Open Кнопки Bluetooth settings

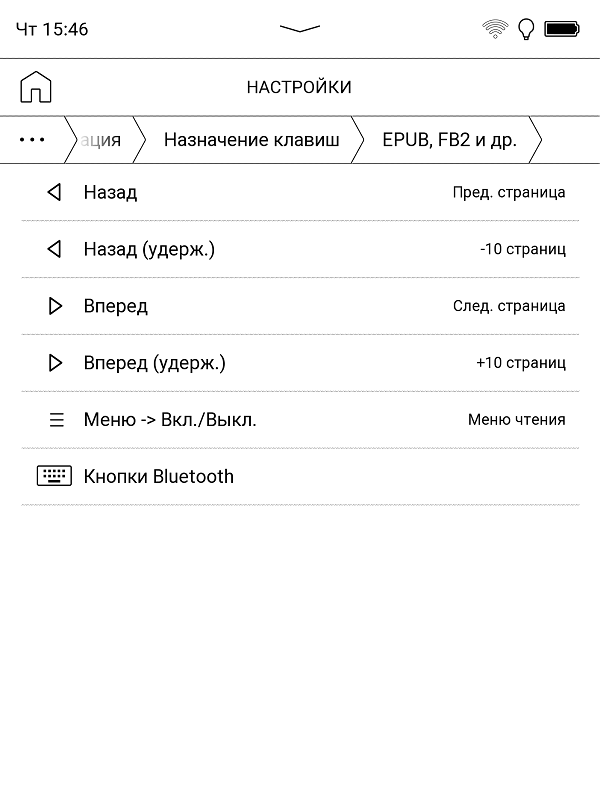click(300, 476)
